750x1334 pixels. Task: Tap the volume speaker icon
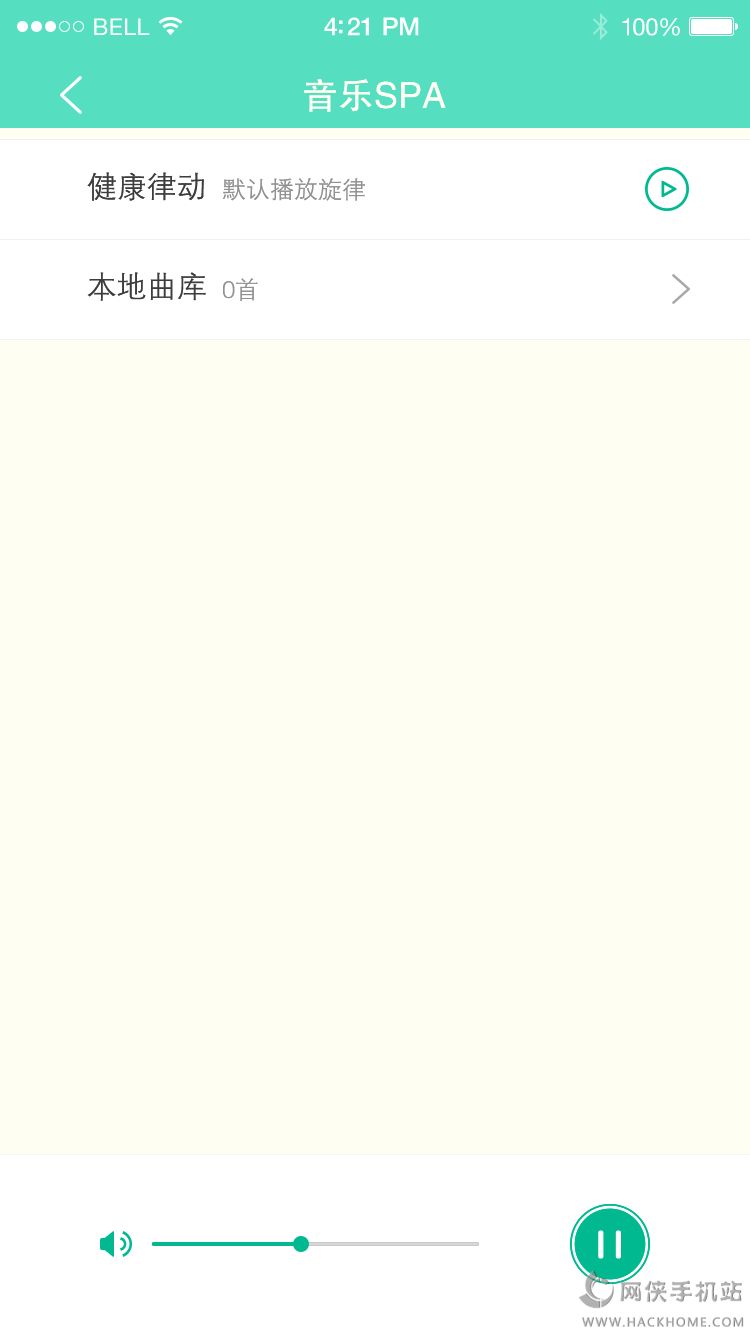coord(115,1244)
